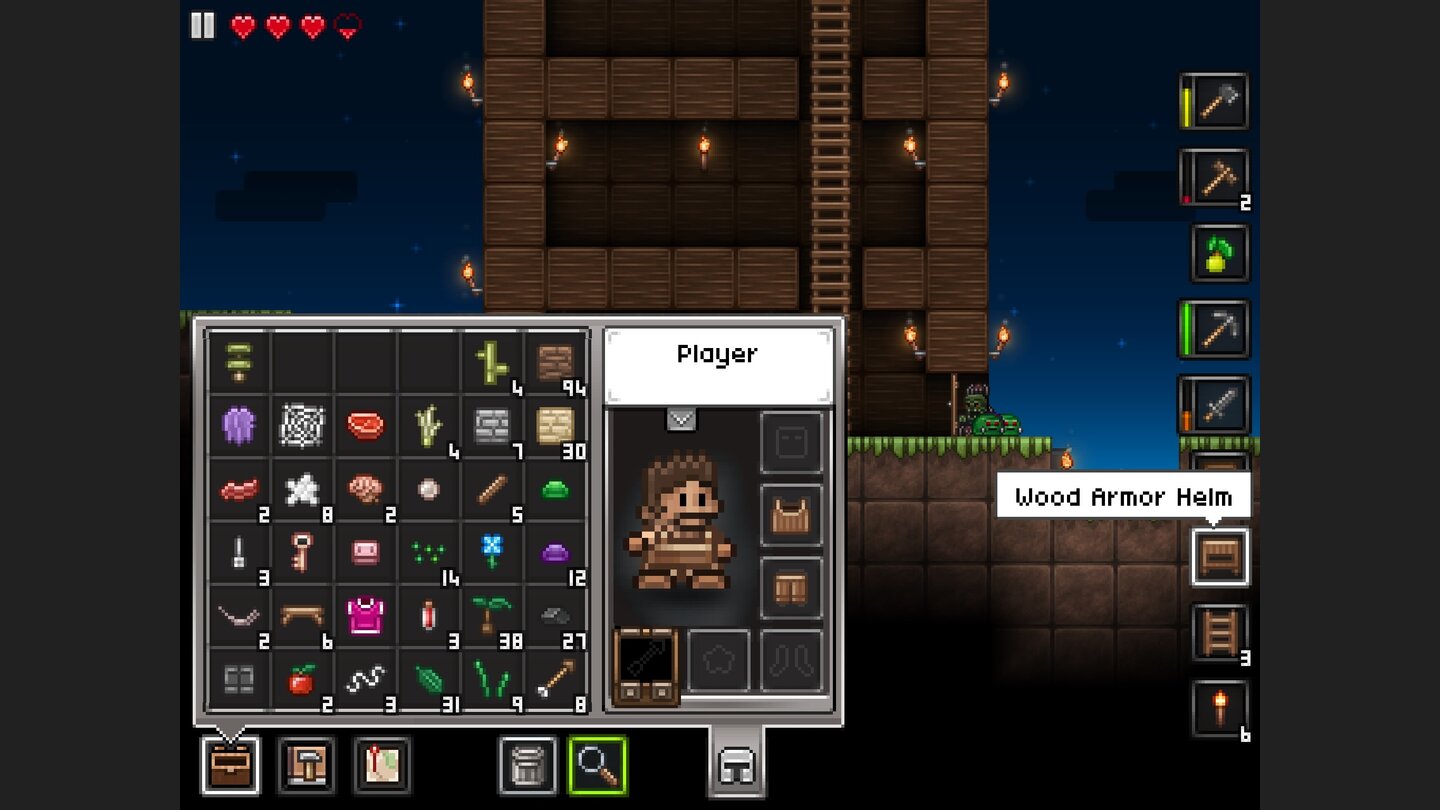
Task: Select the Wood Armor Helm hotbar slot
Action: [x=1220, y=556]
